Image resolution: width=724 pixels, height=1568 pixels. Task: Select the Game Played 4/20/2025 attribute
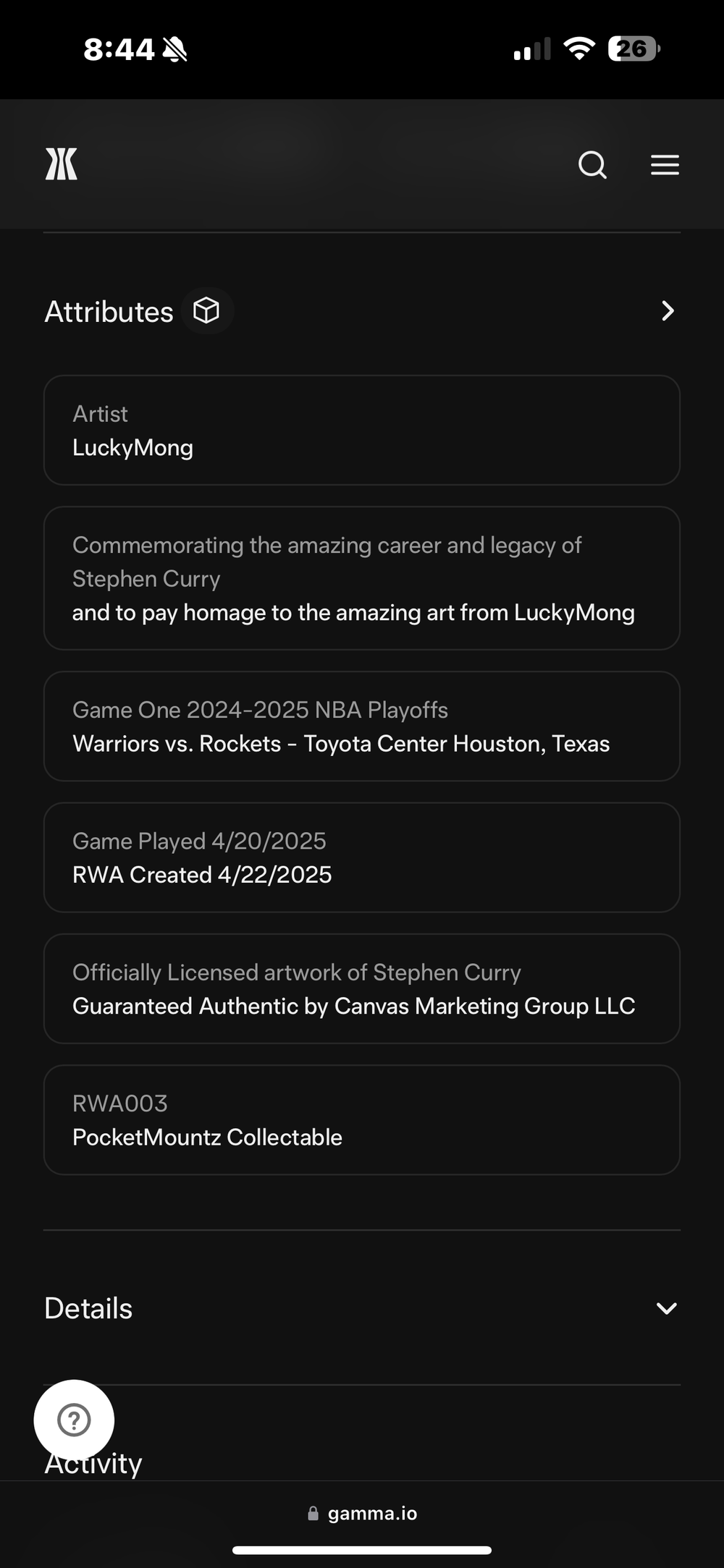(x=362, y=857)
